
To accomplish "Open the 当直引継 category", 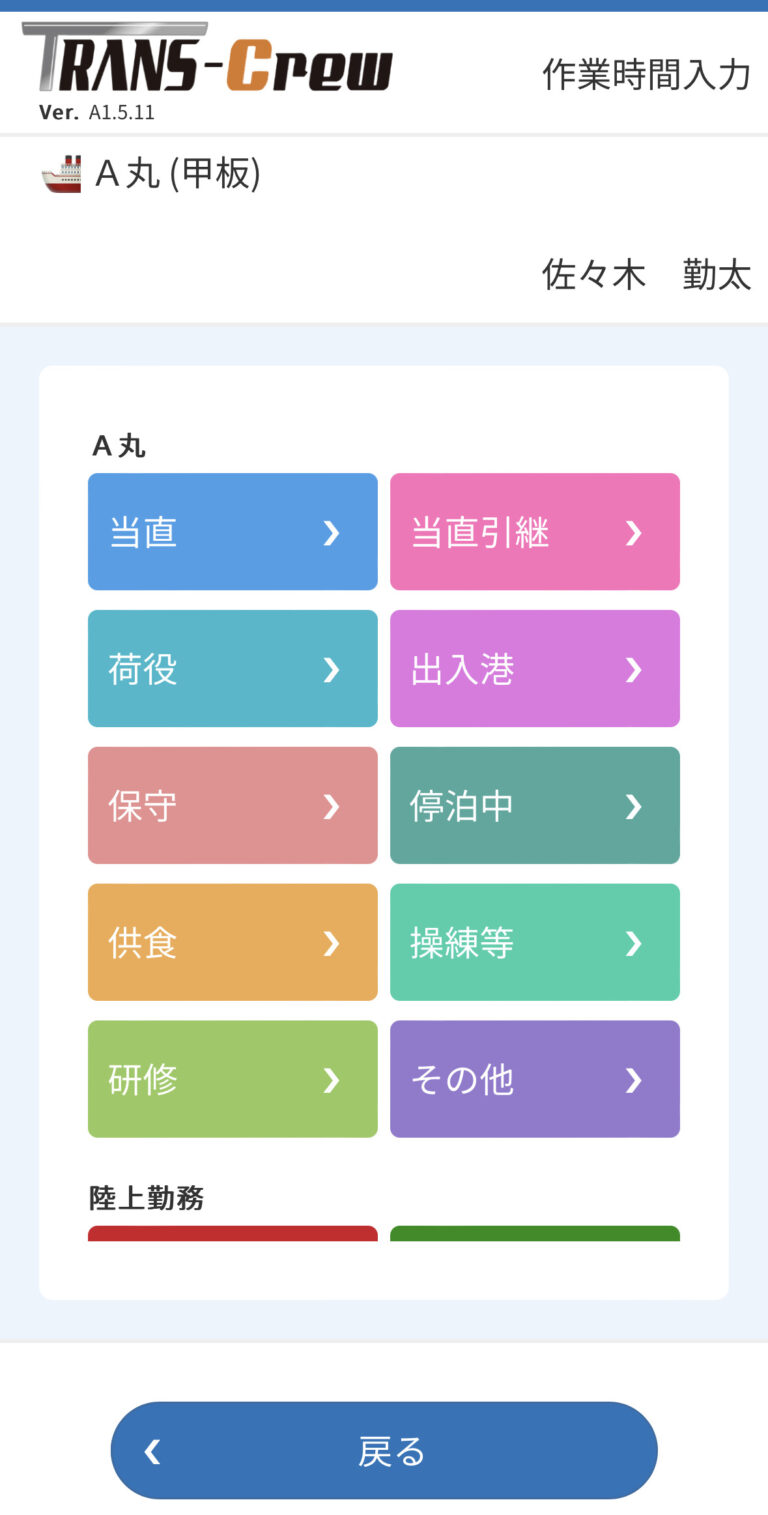I will click(534, 532).
